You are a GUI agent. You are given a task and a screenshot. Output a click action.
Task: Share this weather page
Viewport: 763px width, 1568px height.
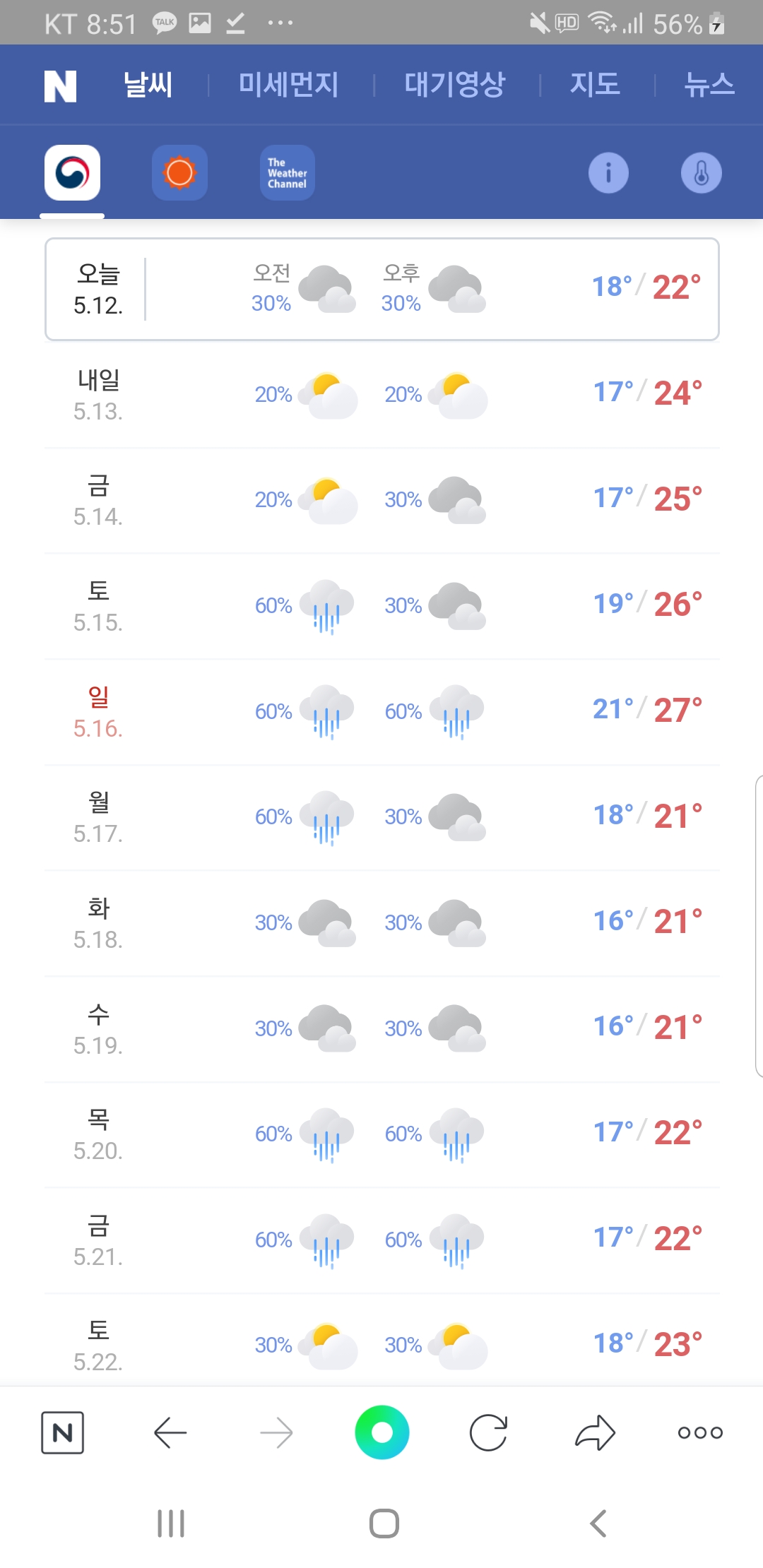tap(595, 1432)
